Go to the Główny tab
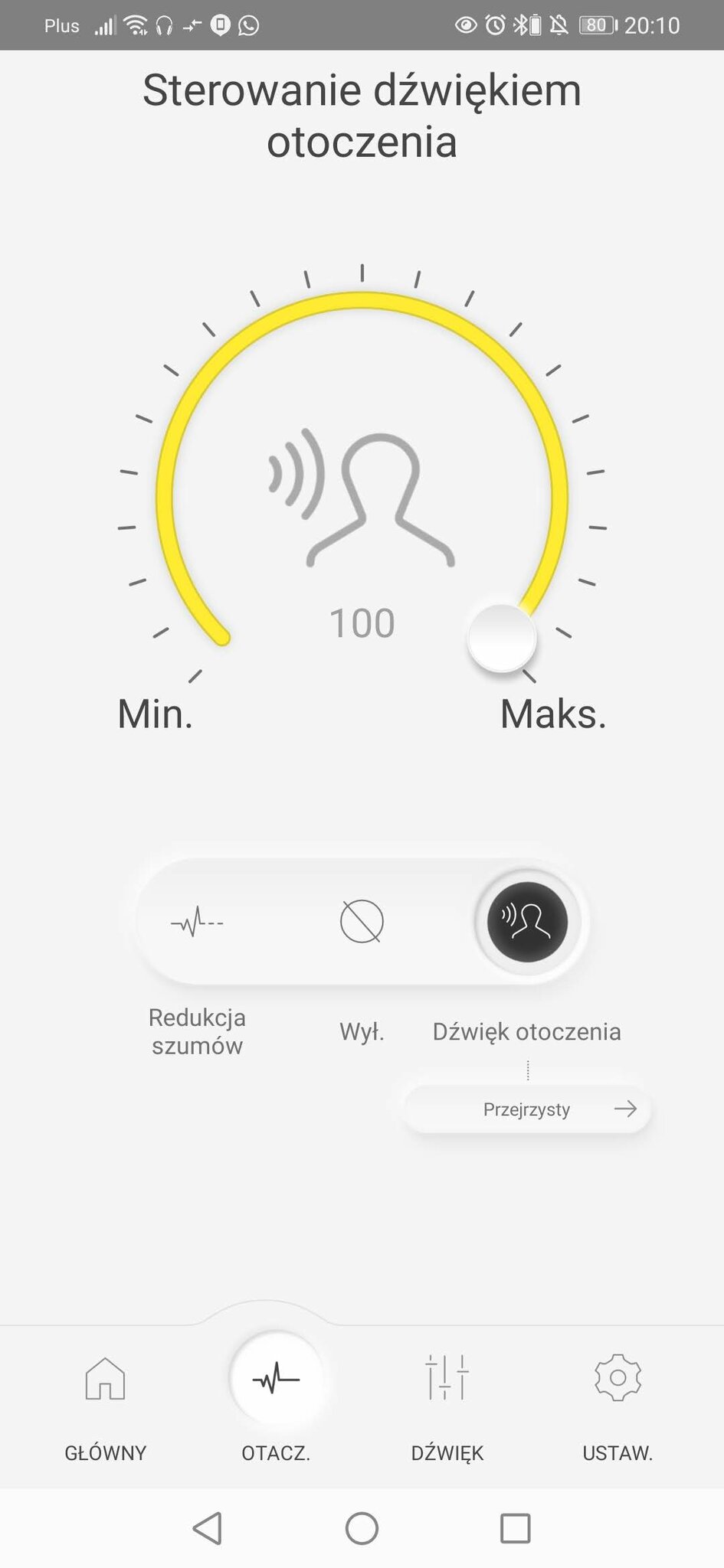The height and width of the screenshot is (1568, 724). coord(105,1407)
